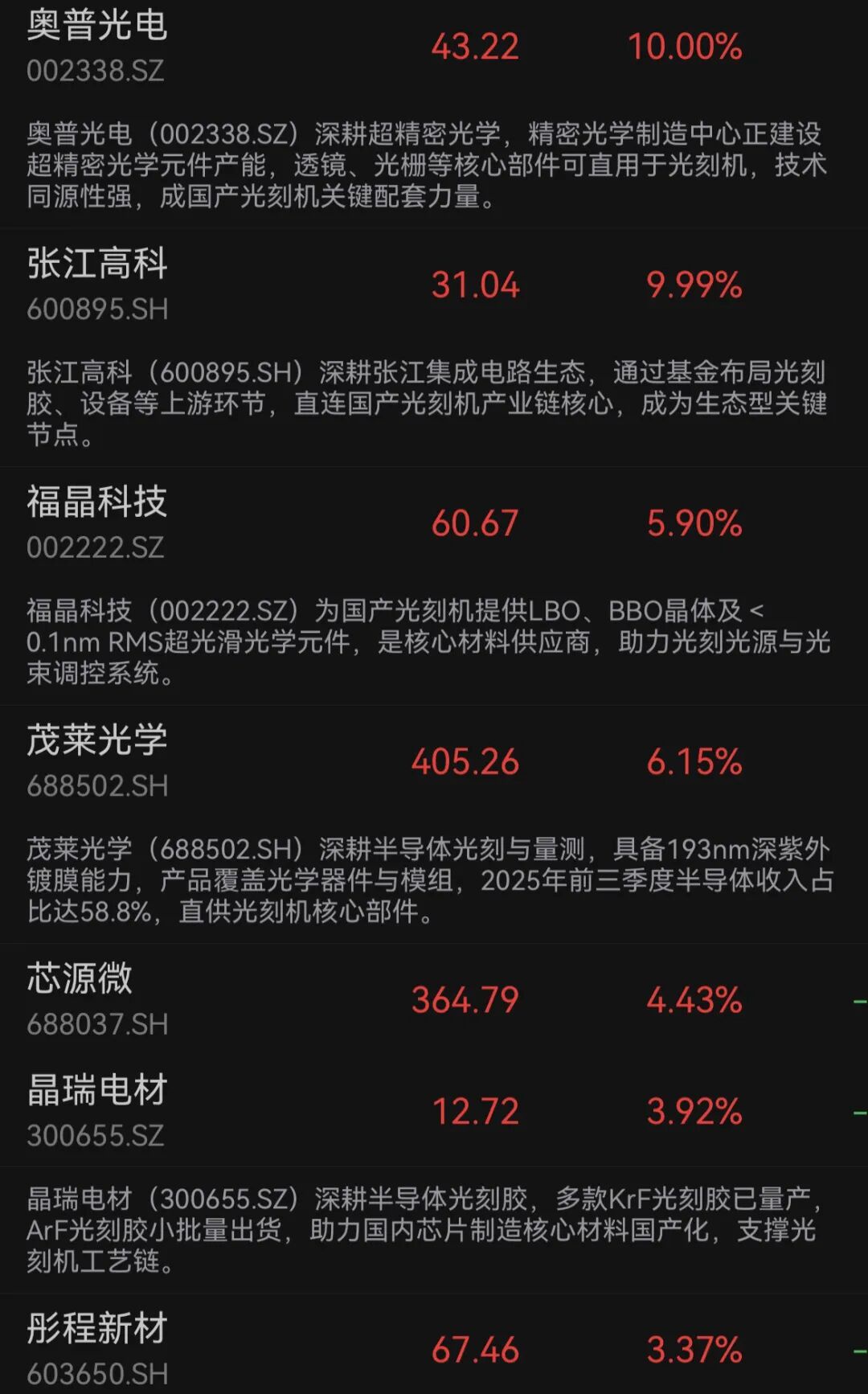View 福晶科技 002222.SZ stock details
868x1394 pixels.
pos(434,523)
